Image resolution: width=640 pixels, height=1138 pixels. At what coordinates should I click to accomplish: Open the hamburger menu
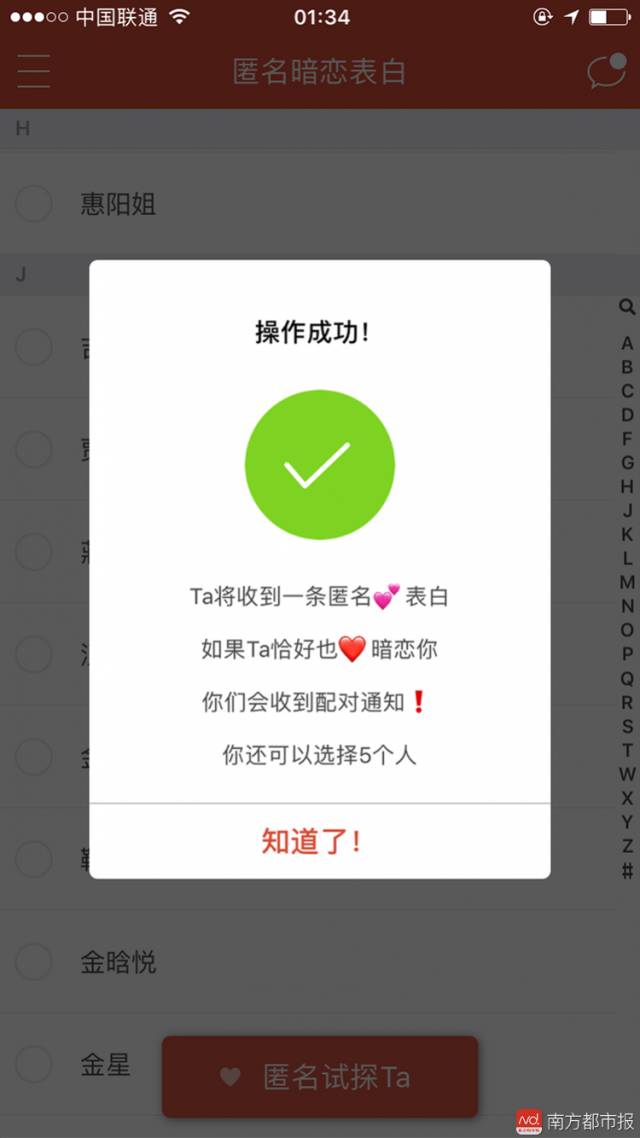33,71
